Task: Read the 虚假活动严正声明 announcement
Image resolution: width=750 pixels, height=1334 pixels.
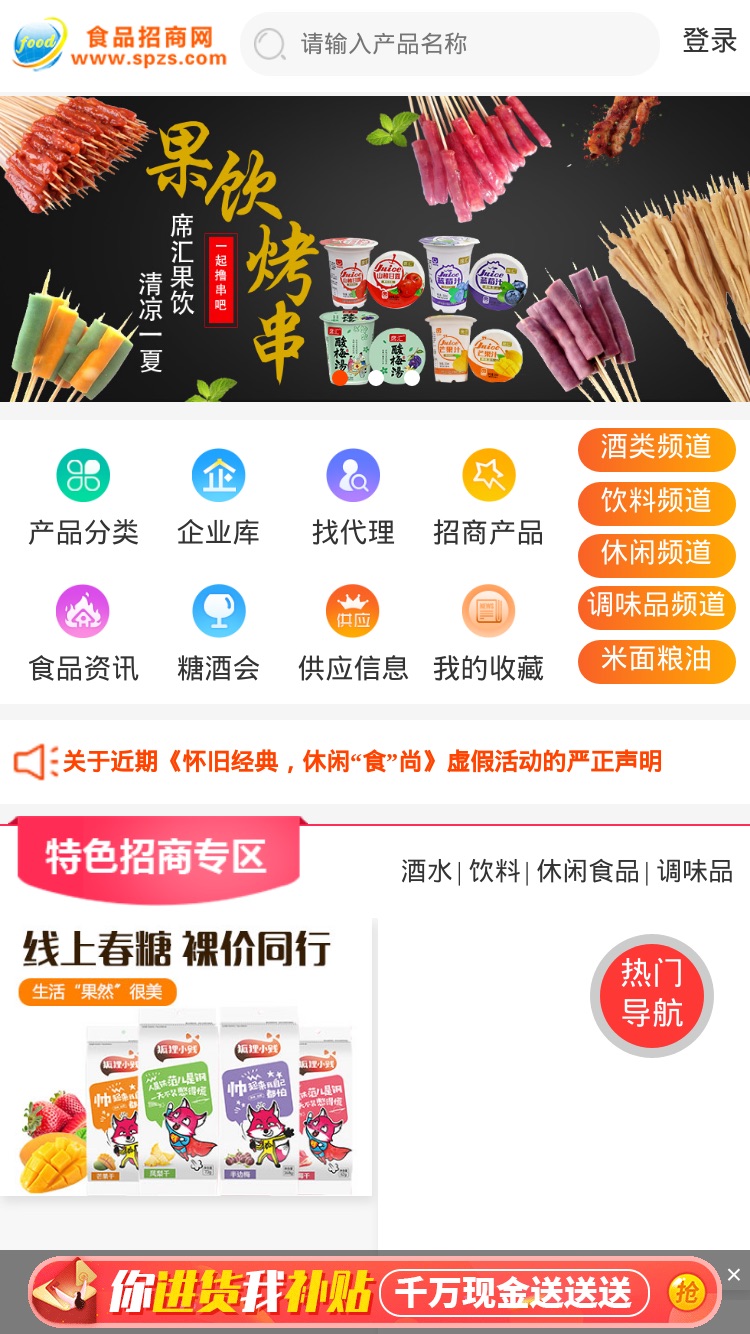Action: [x=362, y=762]
